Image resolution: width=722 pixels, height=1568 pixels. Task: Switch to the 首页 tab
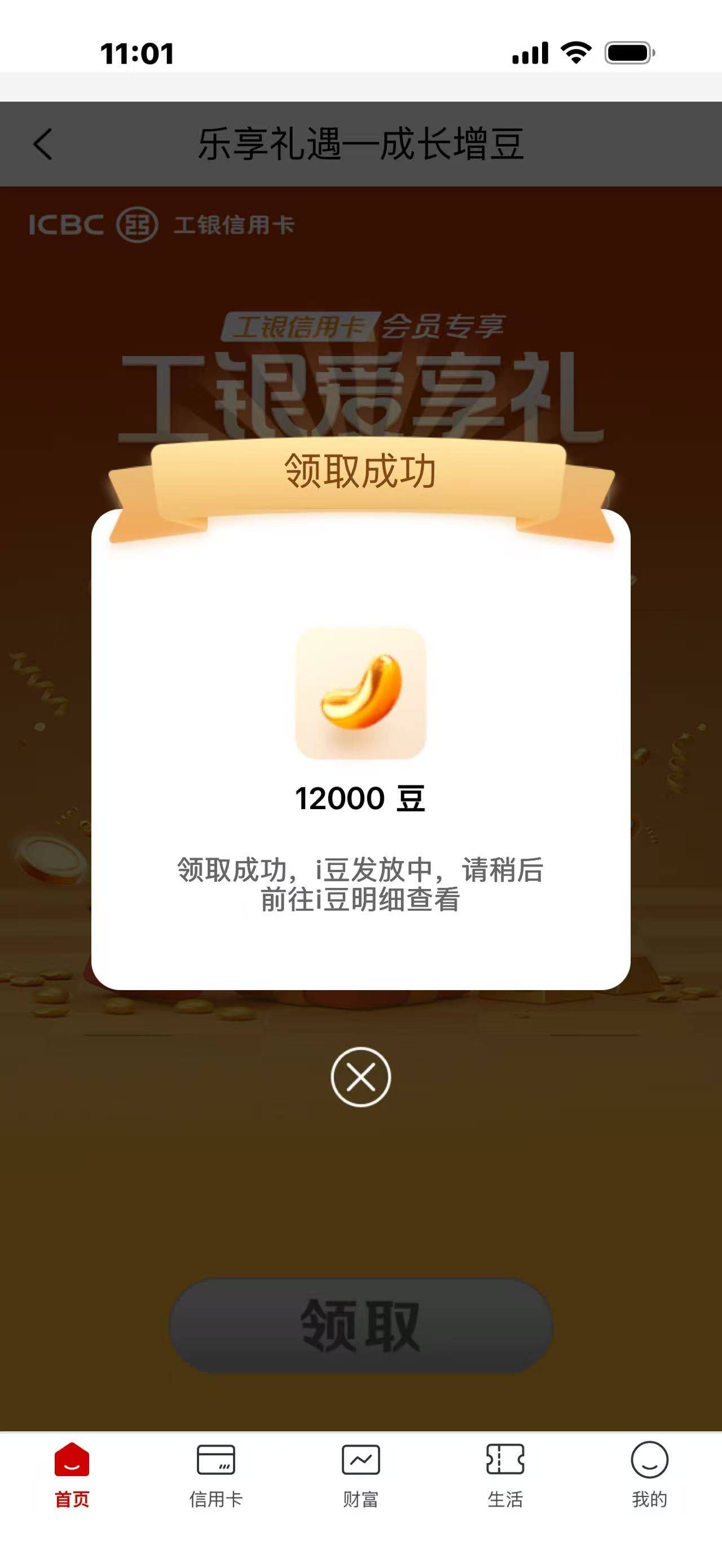(x=72, y=1474)
